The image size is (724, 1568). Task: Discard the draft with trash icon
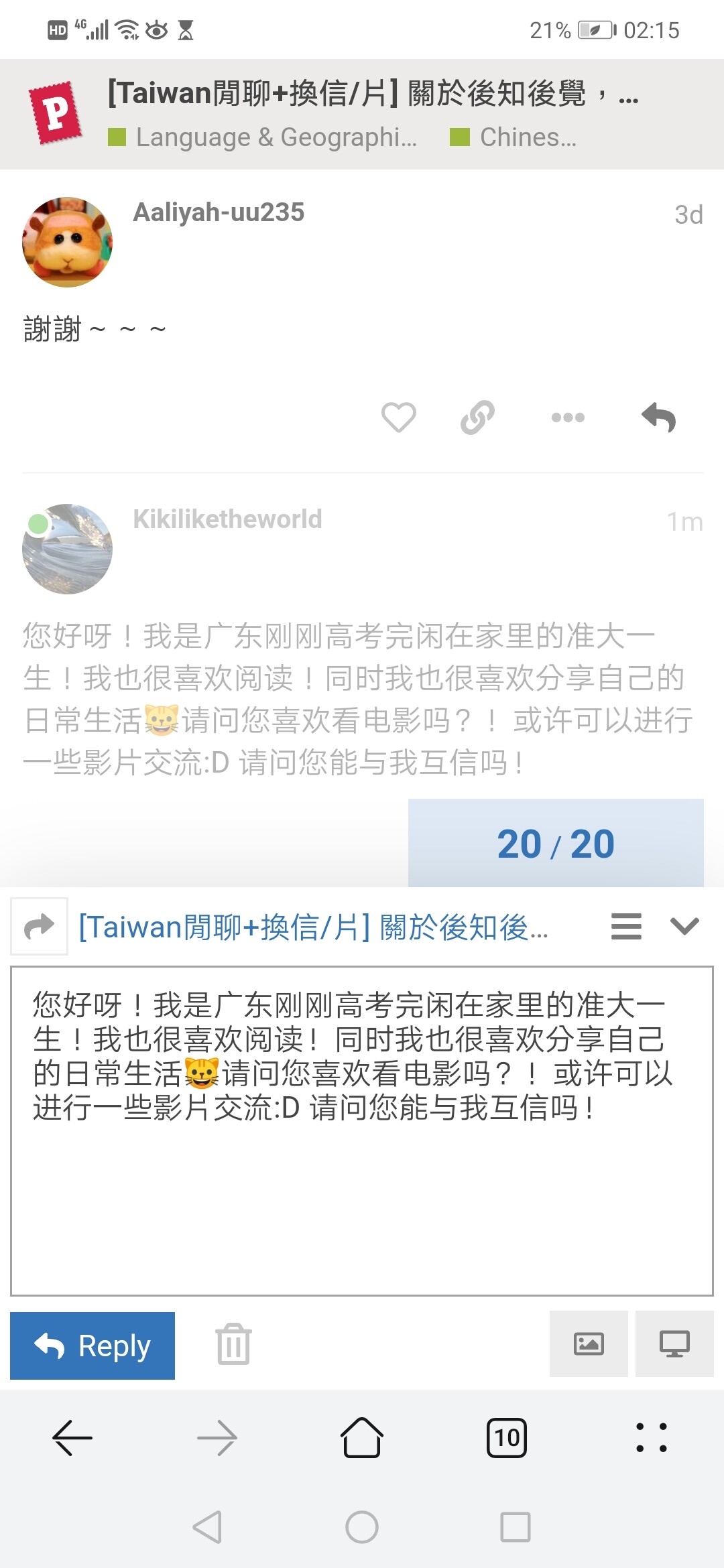click(x=233, y=1344)
